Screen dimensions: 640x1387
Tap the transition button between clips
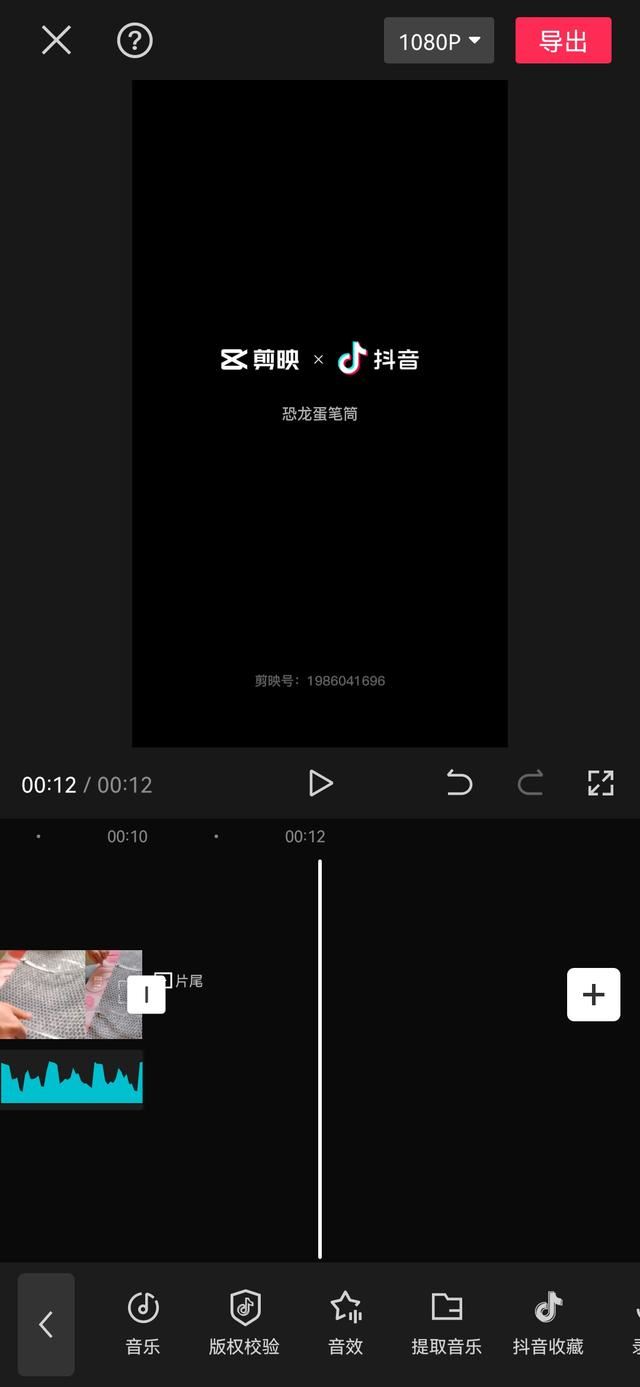(x=147, y=994)
